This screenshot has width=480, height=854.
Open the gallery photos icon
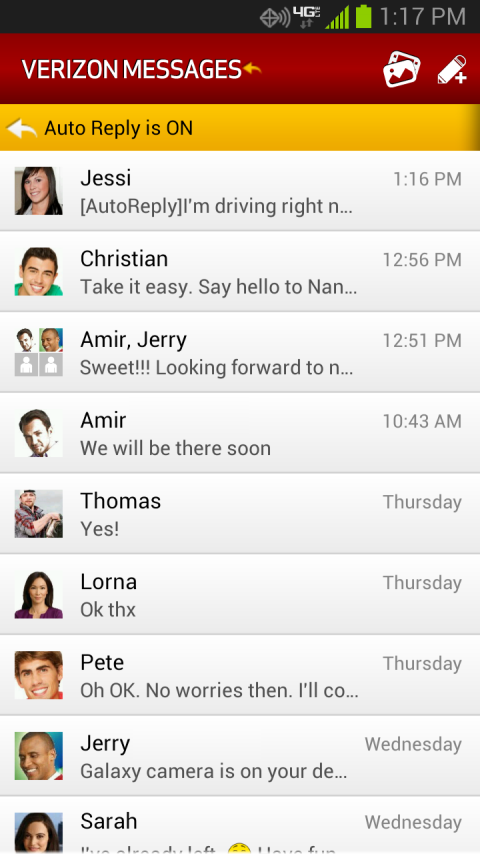tap(402, 69)
